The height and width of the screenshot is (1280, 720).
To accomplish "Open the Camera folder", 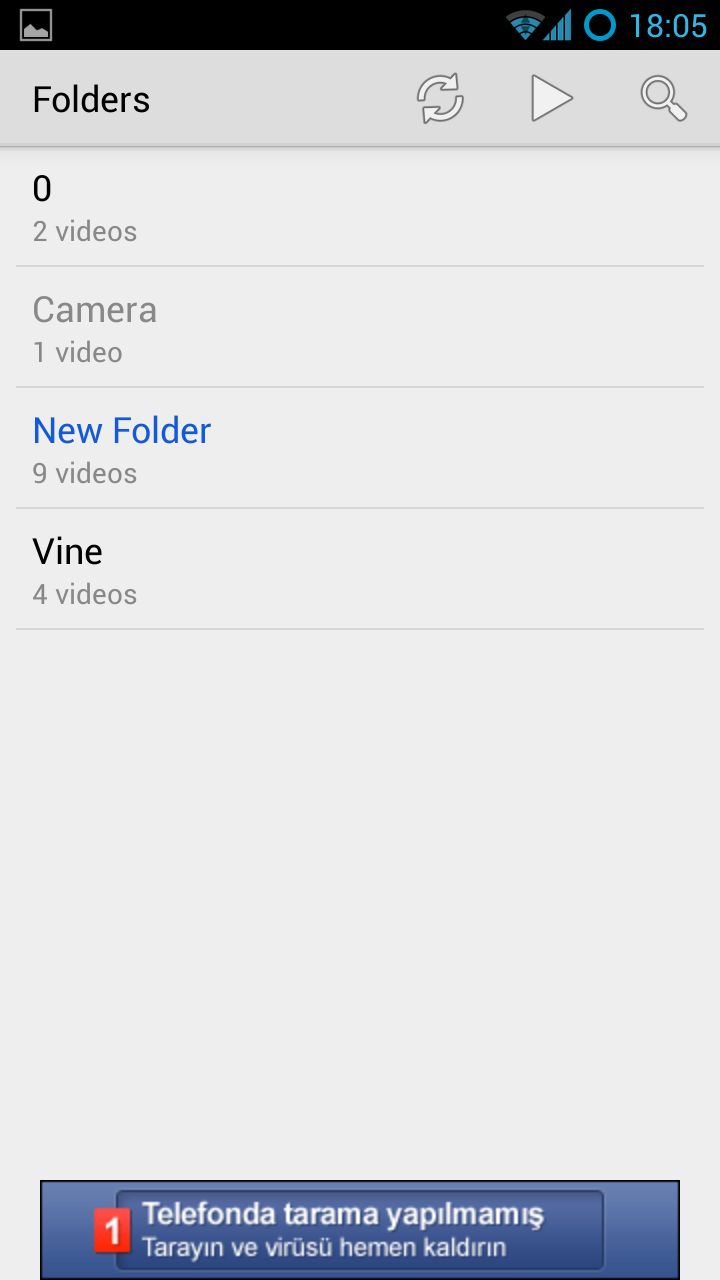I will pos(360,328).
